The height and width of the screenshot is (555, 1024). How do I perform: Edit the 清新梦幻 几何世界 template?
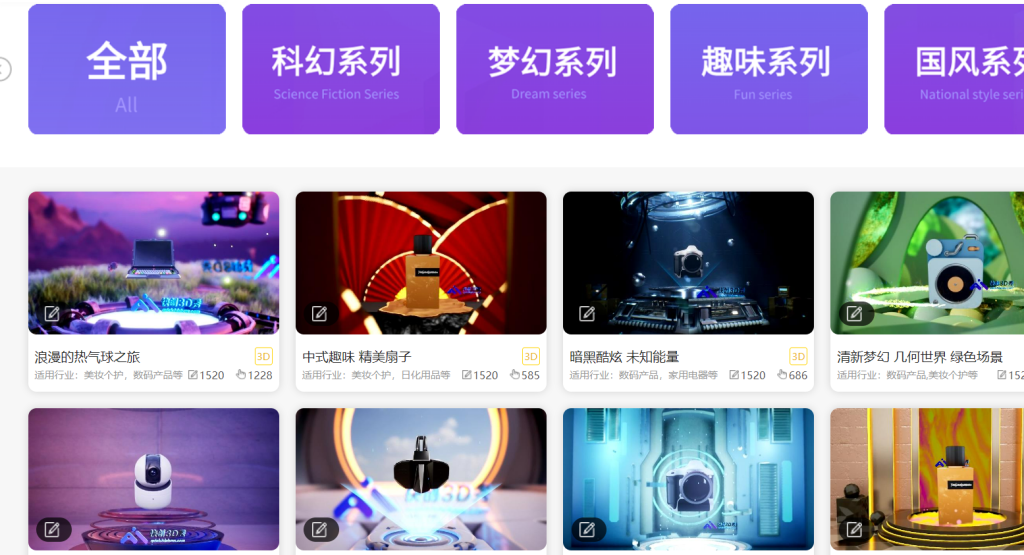855,314
